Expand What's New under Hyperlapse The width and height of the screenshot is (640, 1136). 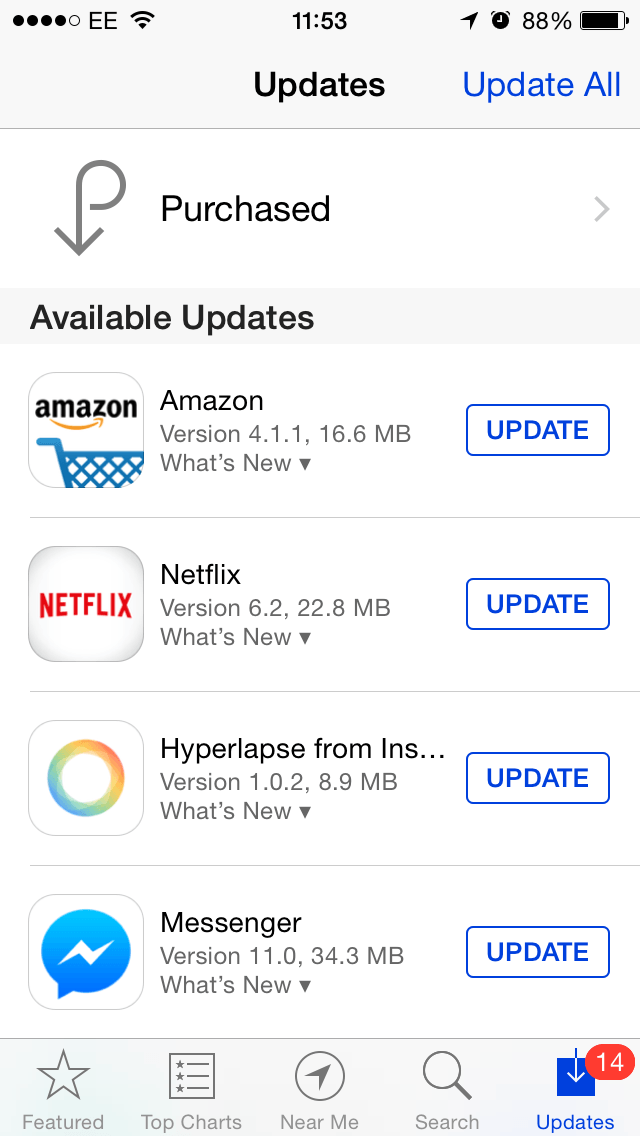[236, 811]
